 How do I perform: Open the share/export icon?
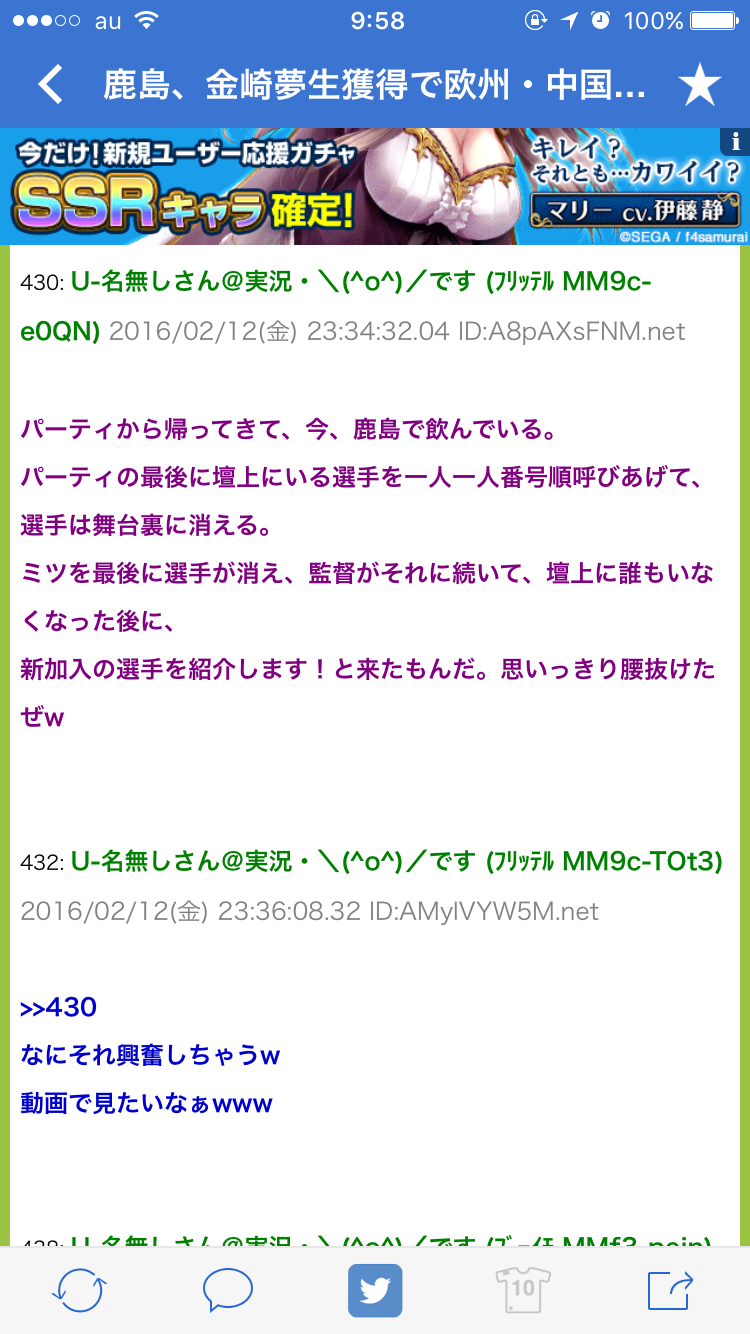670,1291
